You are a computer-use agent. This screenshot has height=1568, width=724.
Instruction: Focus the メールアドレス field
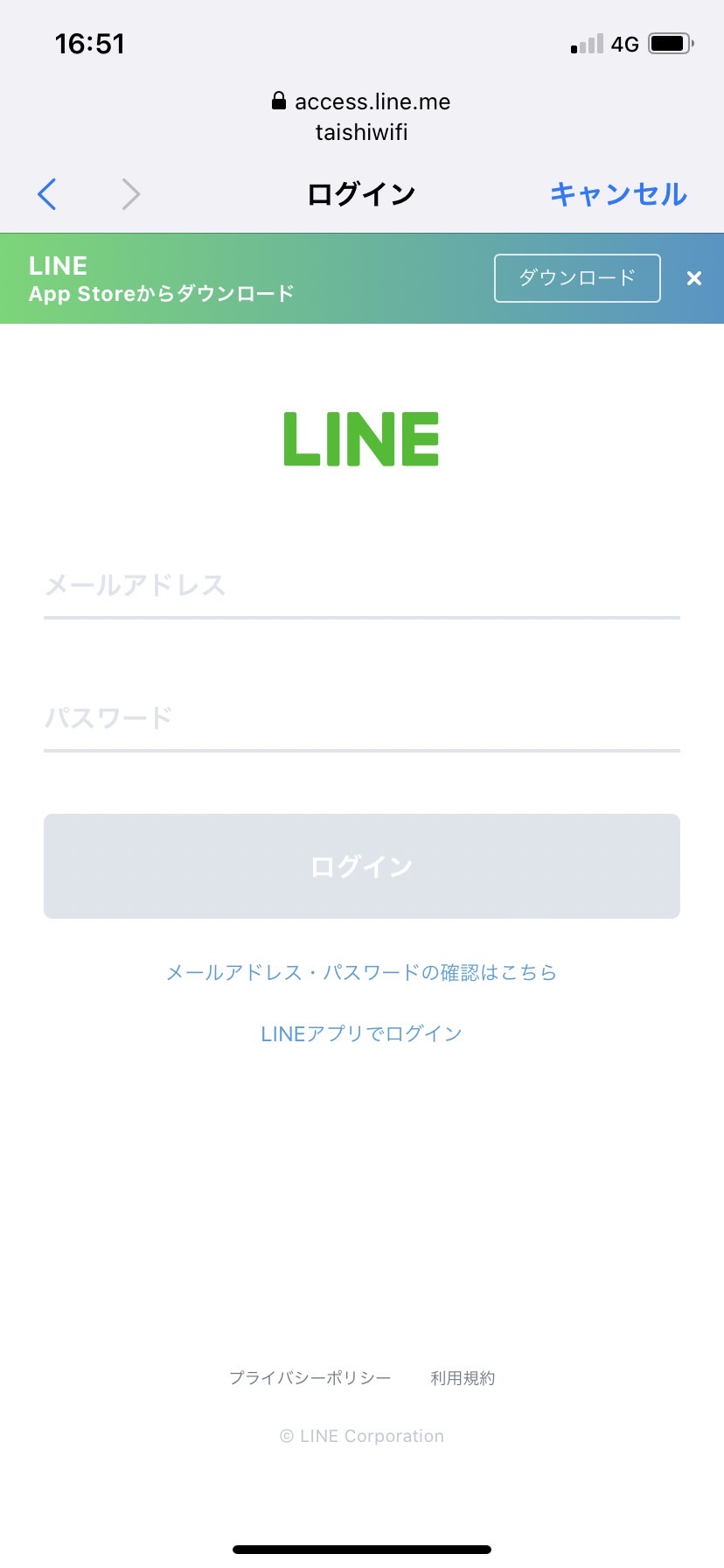[x=361, y=585]
